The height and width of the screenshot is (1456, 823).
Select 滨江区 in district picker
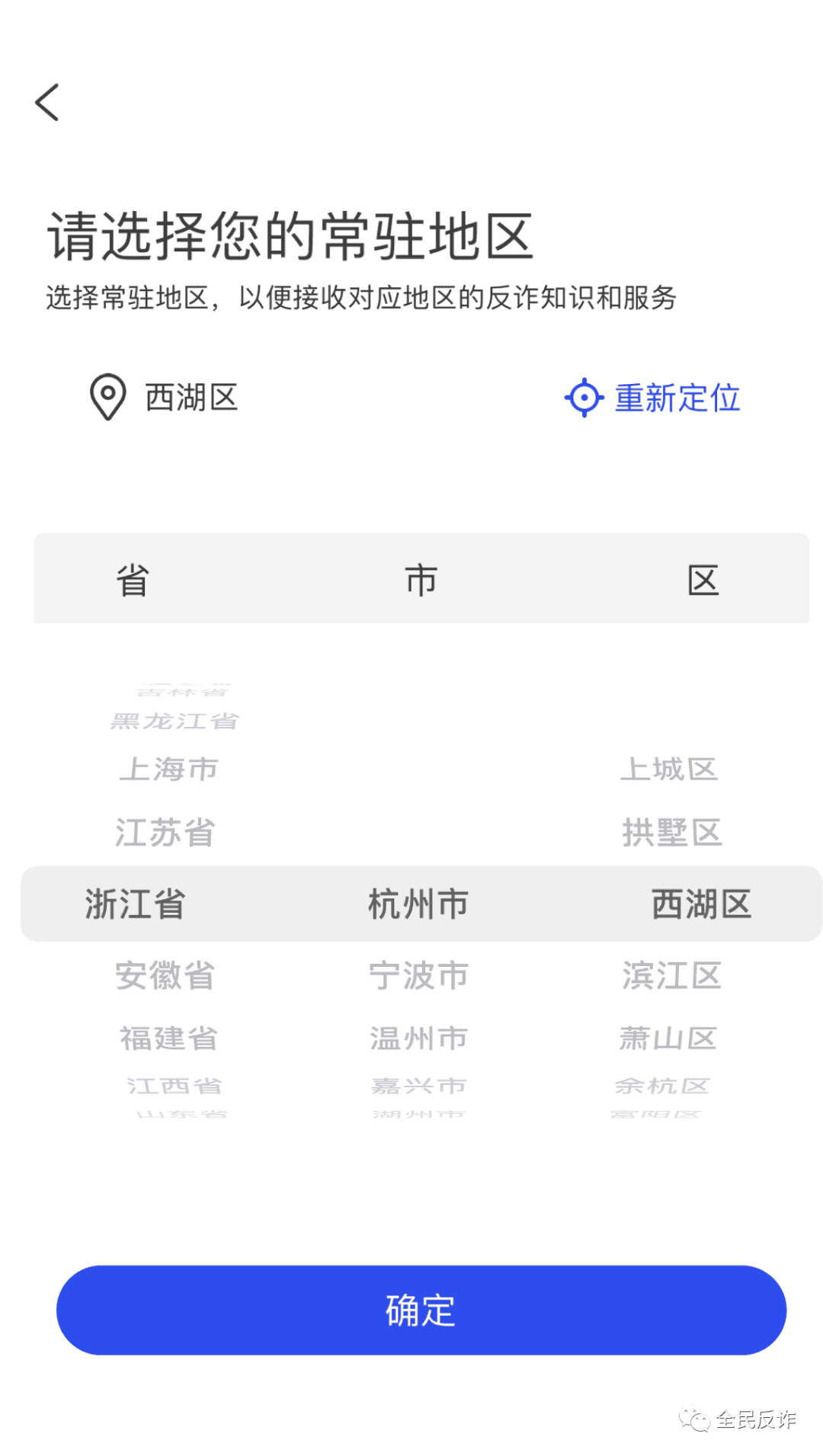tap(671, 975)
